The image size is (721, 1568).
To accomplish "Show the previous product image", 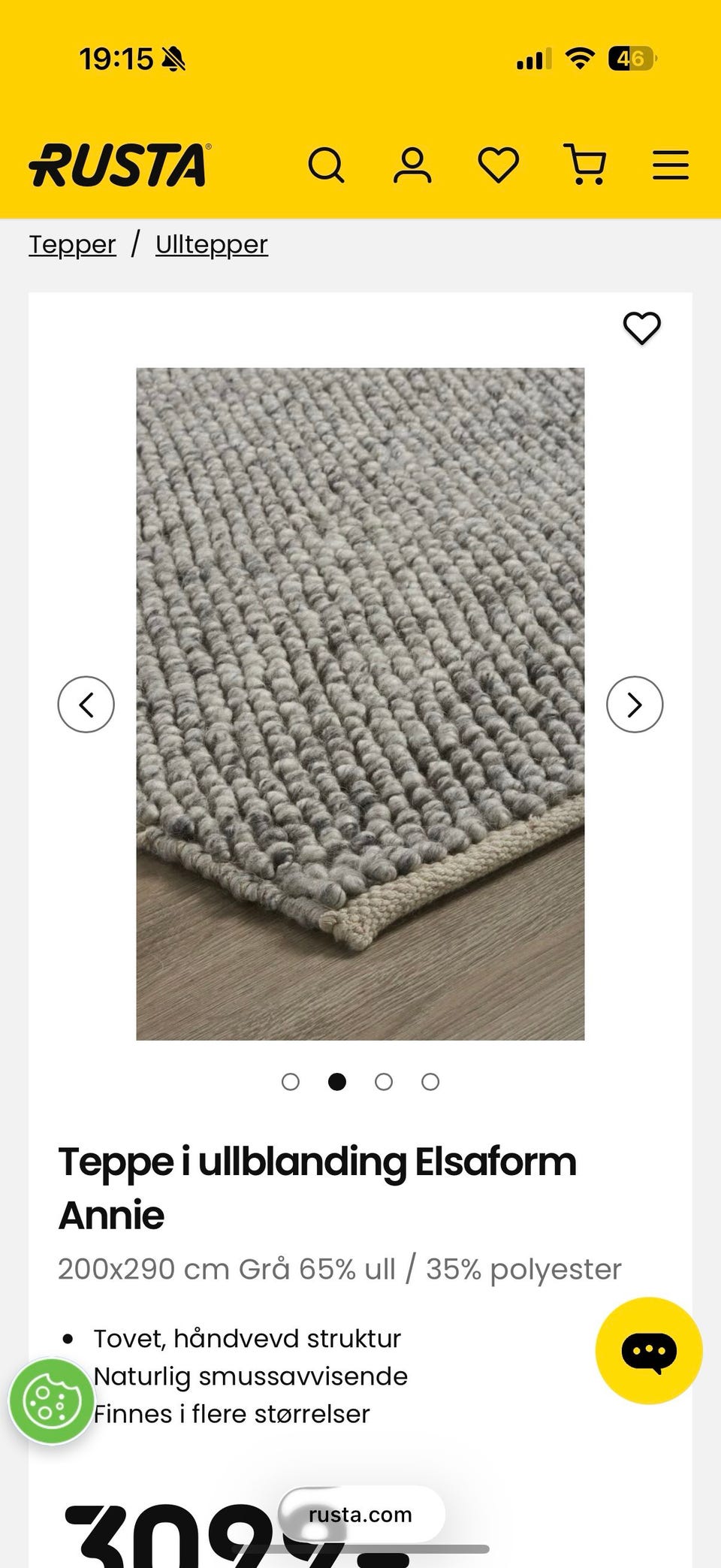I will tap(86, 704).
